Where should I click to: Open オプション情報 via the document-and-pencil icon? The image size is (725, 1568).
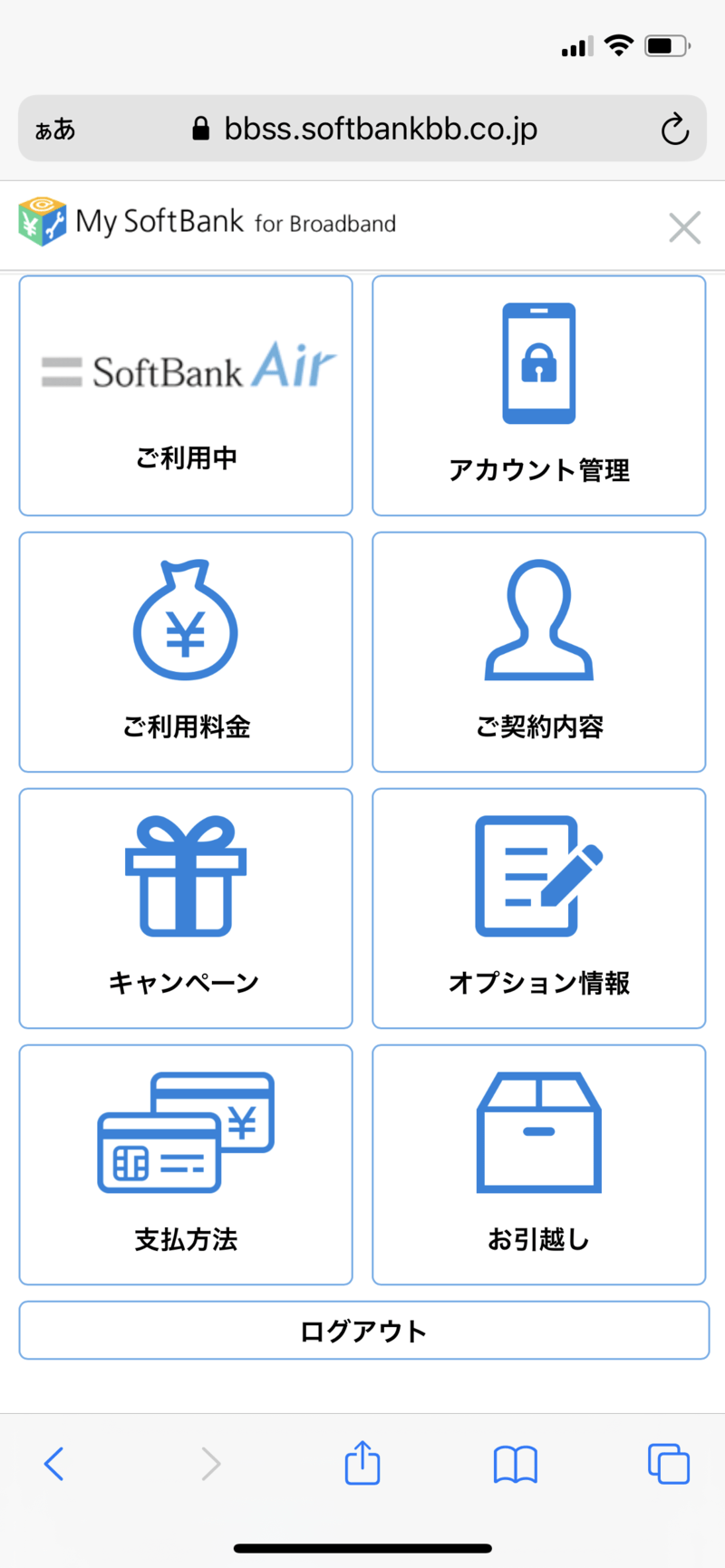(x=538, y=874)
